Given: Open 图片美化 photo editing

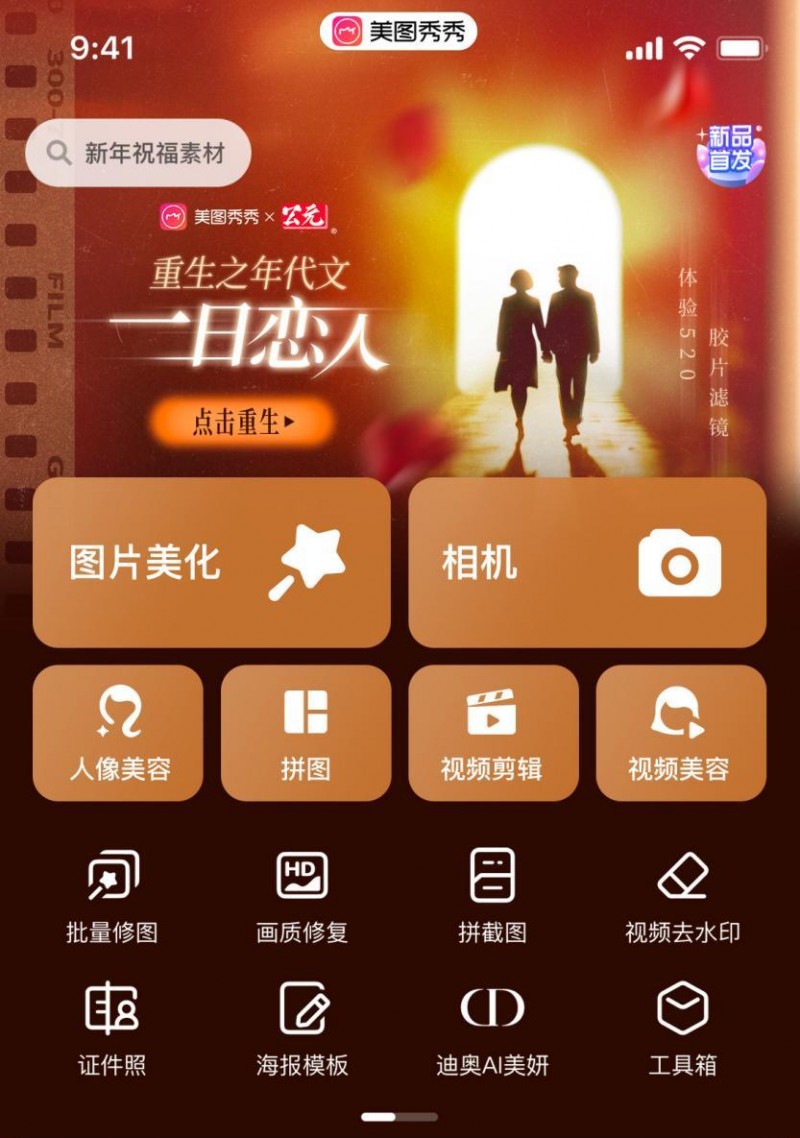Looking at the screenshot, I should tap(212, 562).
